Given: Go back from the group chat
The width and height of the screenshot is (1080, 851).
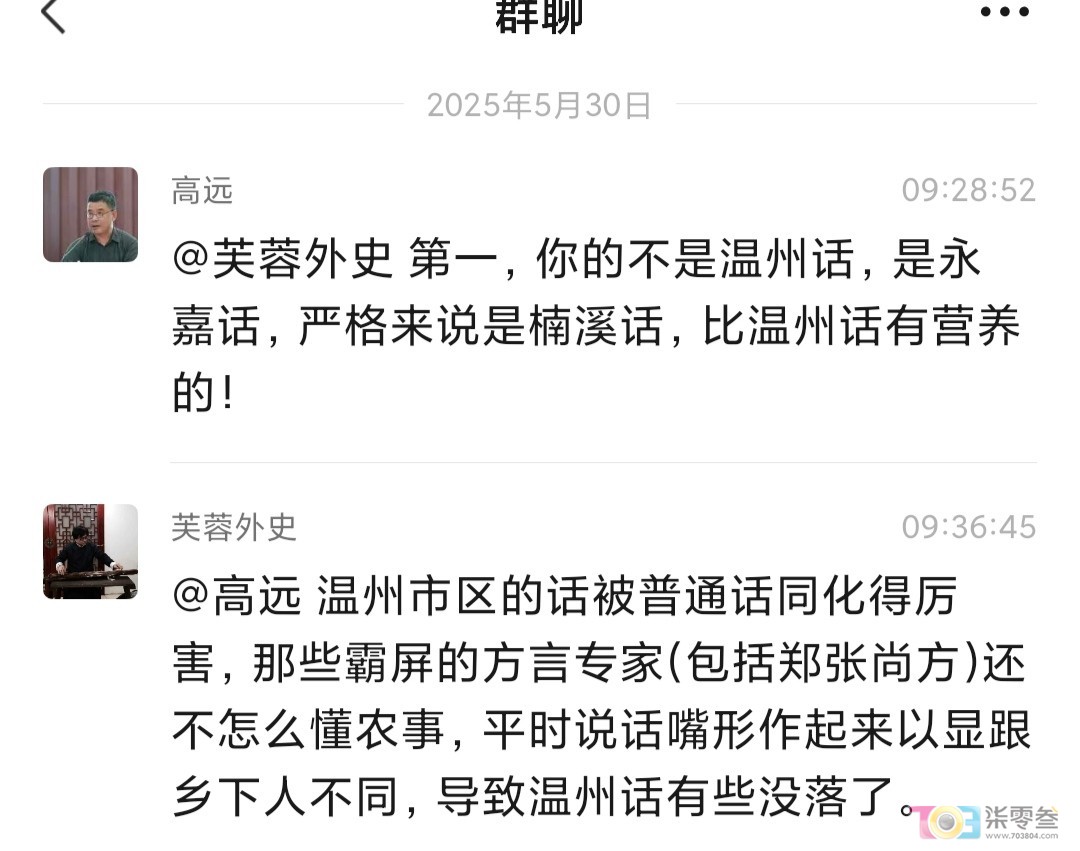Looking at the screenshot, I should tap(53, 16).
